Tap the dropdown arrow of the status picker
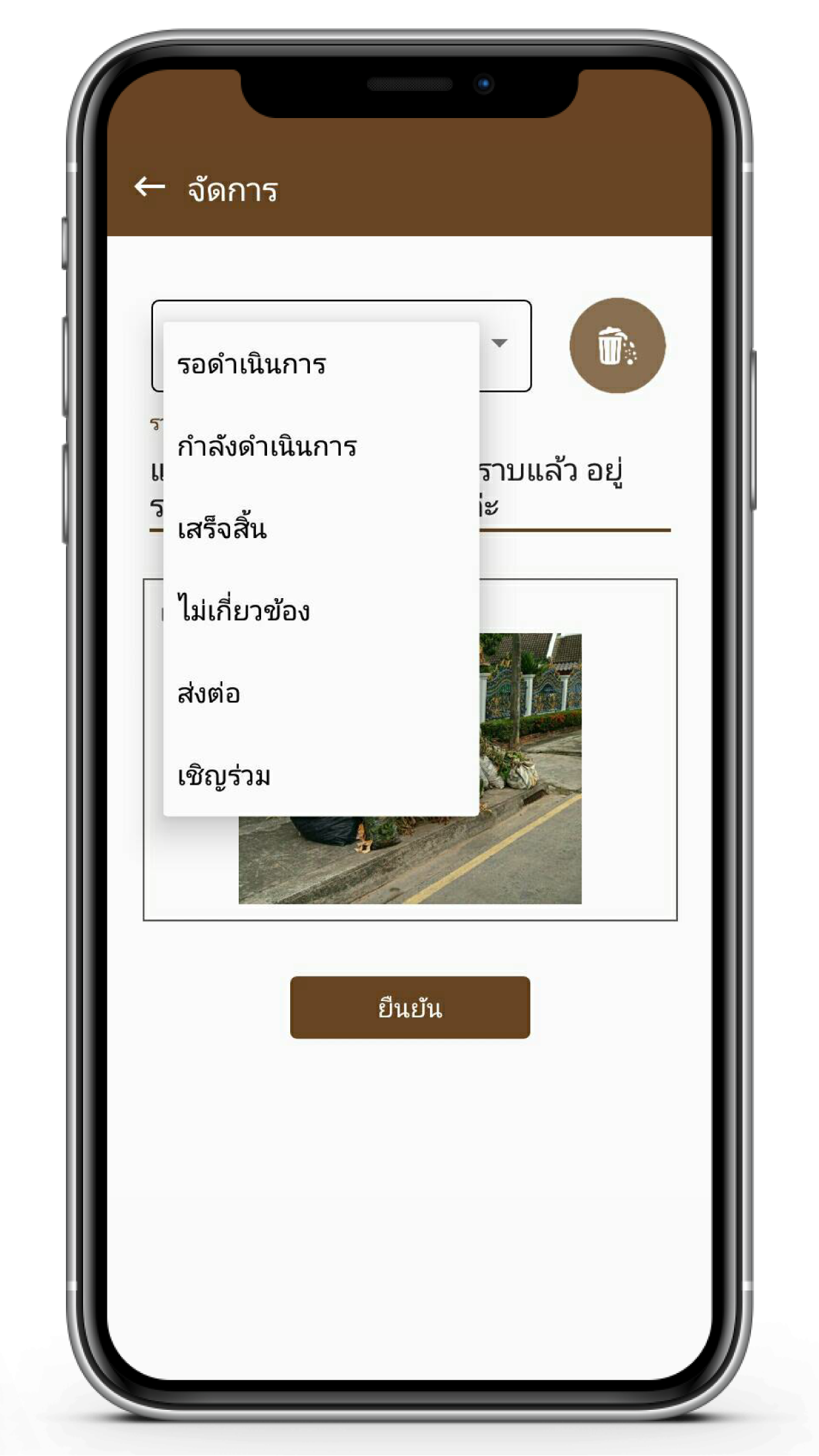The height and width of the screenshot is (1456, 819). [x=500, y=343]
